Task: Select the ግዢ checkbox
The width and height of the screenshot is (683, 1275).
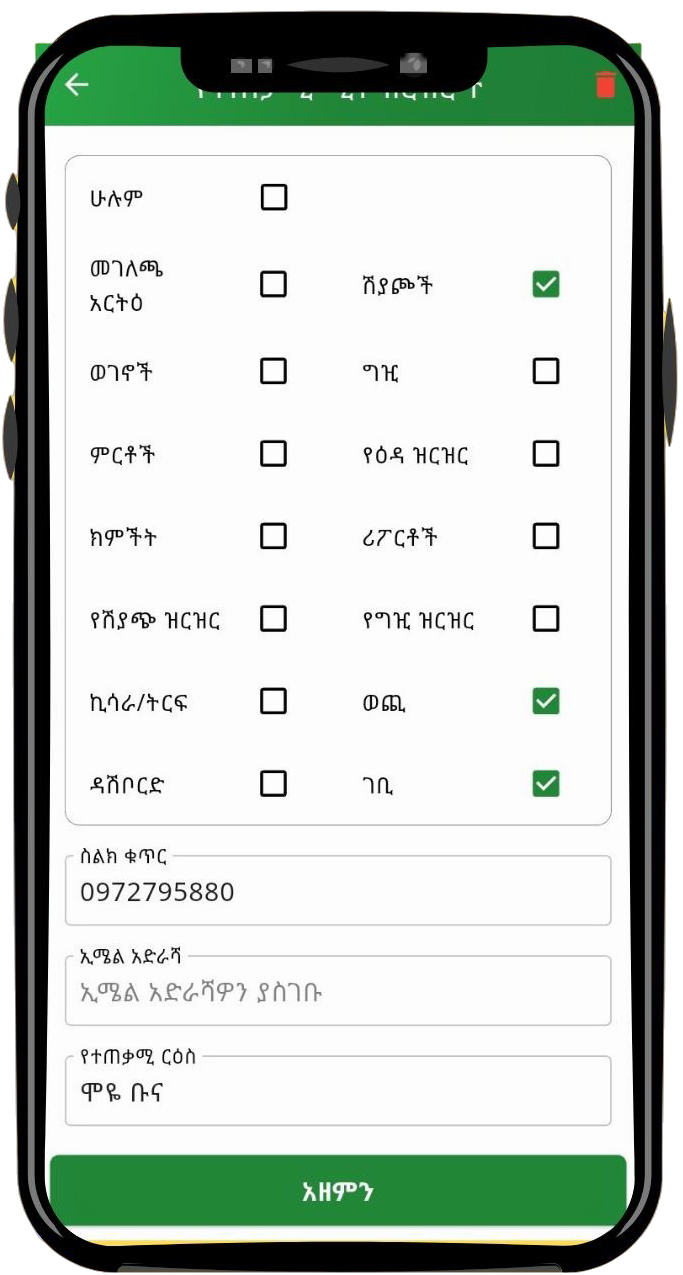Action: click(546, 372)
